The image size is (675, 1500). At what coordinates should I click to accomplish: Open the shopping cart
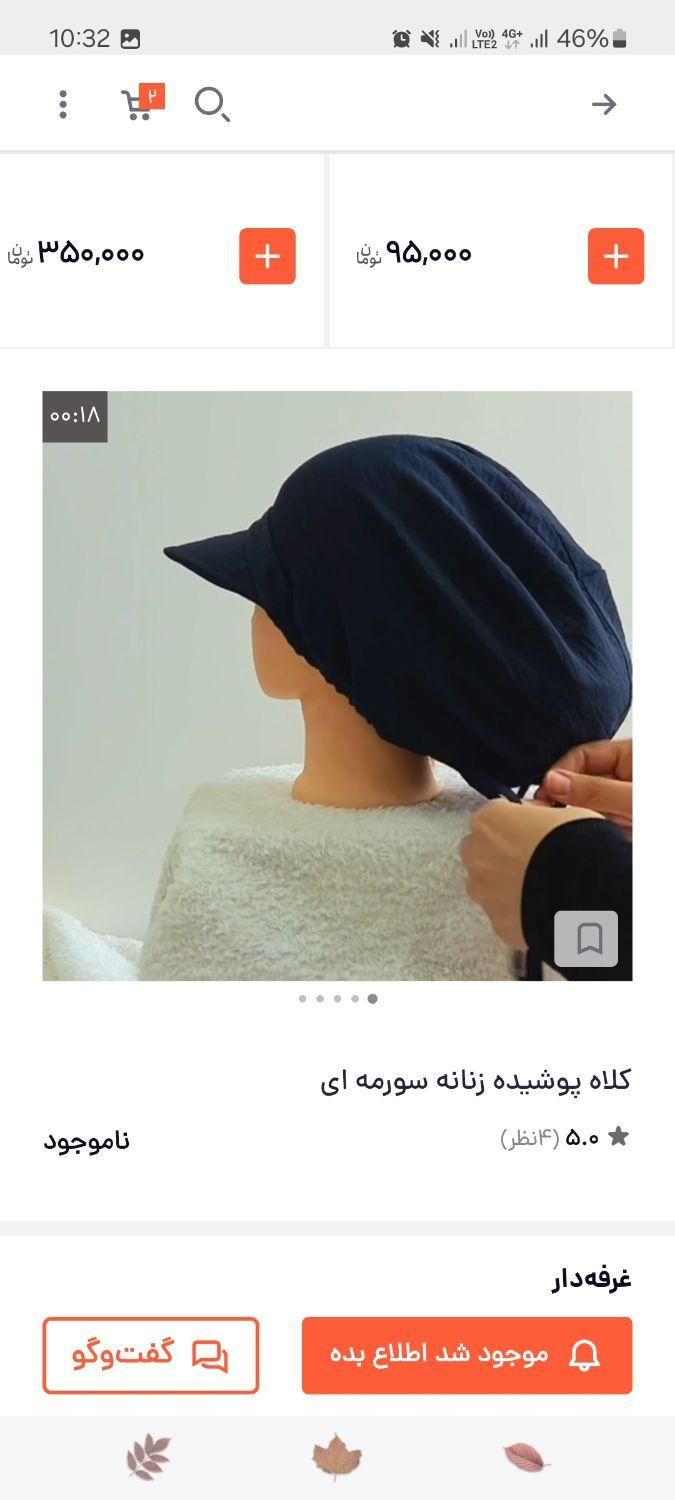[x=140, y=103]
